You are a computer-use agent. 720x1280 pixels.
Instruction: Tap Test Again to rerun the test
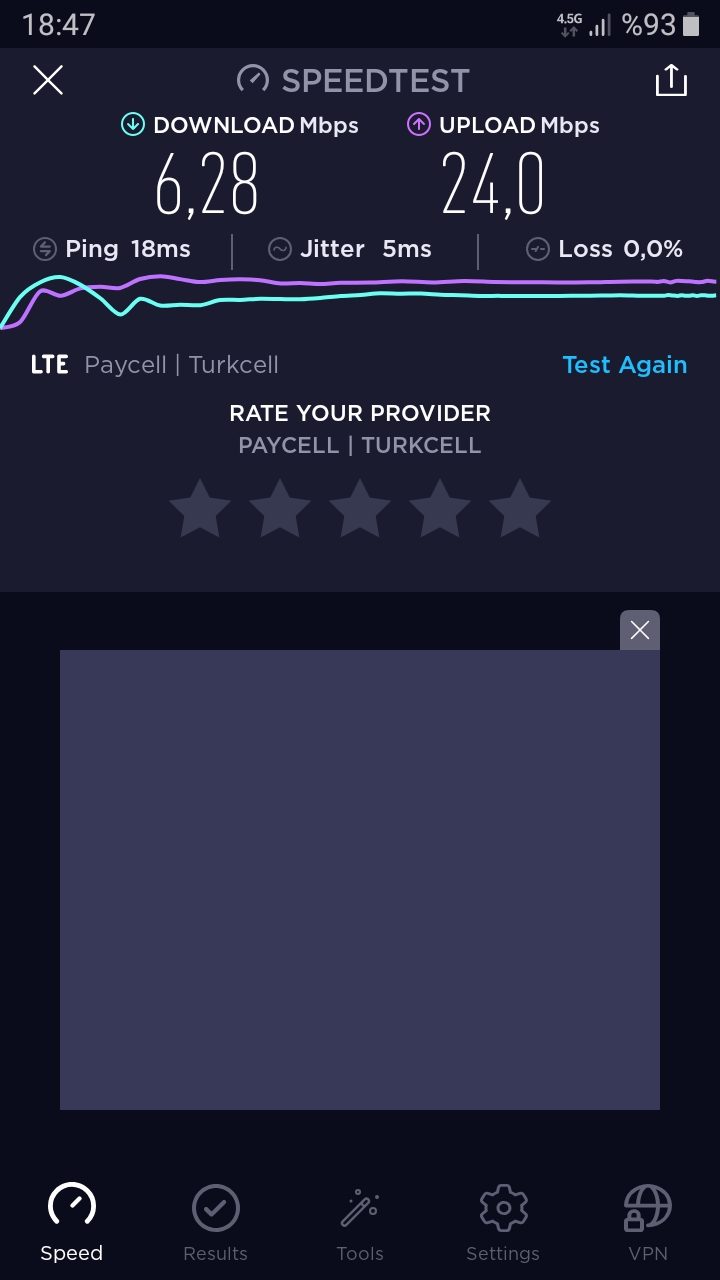click(x=624, y=365)
